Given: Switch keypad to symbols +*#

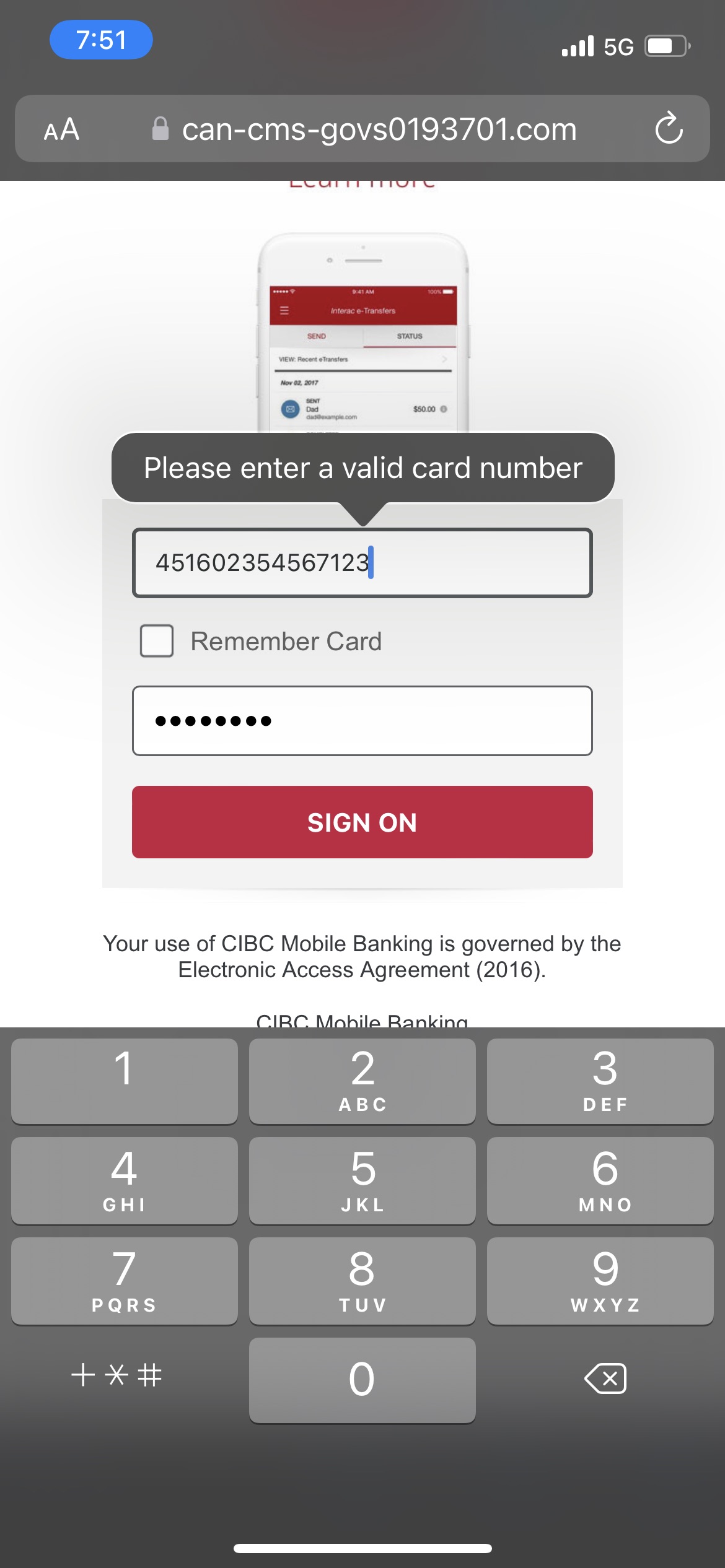Looking at the screenshot, I should point(116,1375).
